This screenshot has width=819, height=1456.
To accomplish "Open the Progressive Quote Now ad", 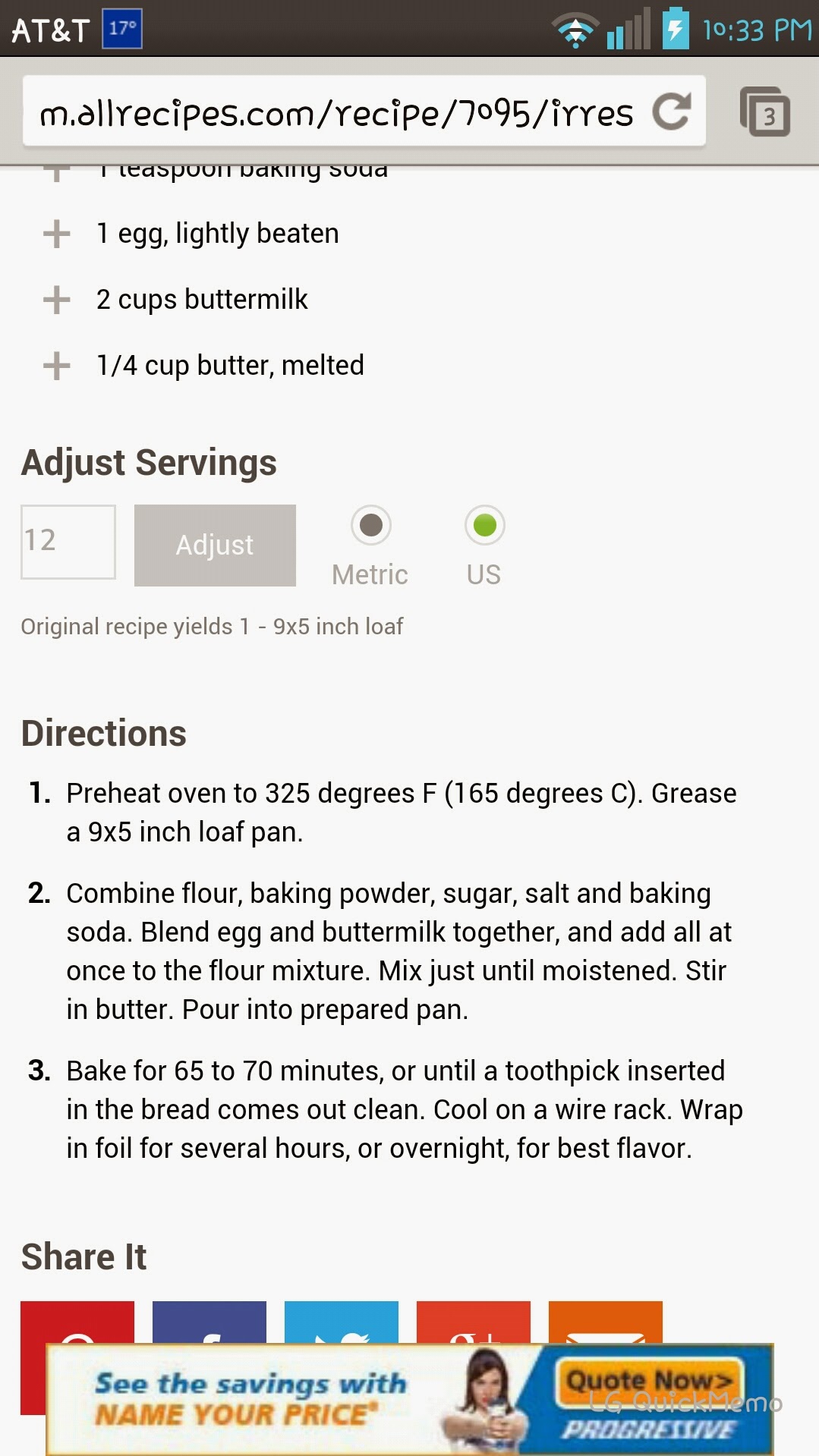I will click(x=648, y=1381).
